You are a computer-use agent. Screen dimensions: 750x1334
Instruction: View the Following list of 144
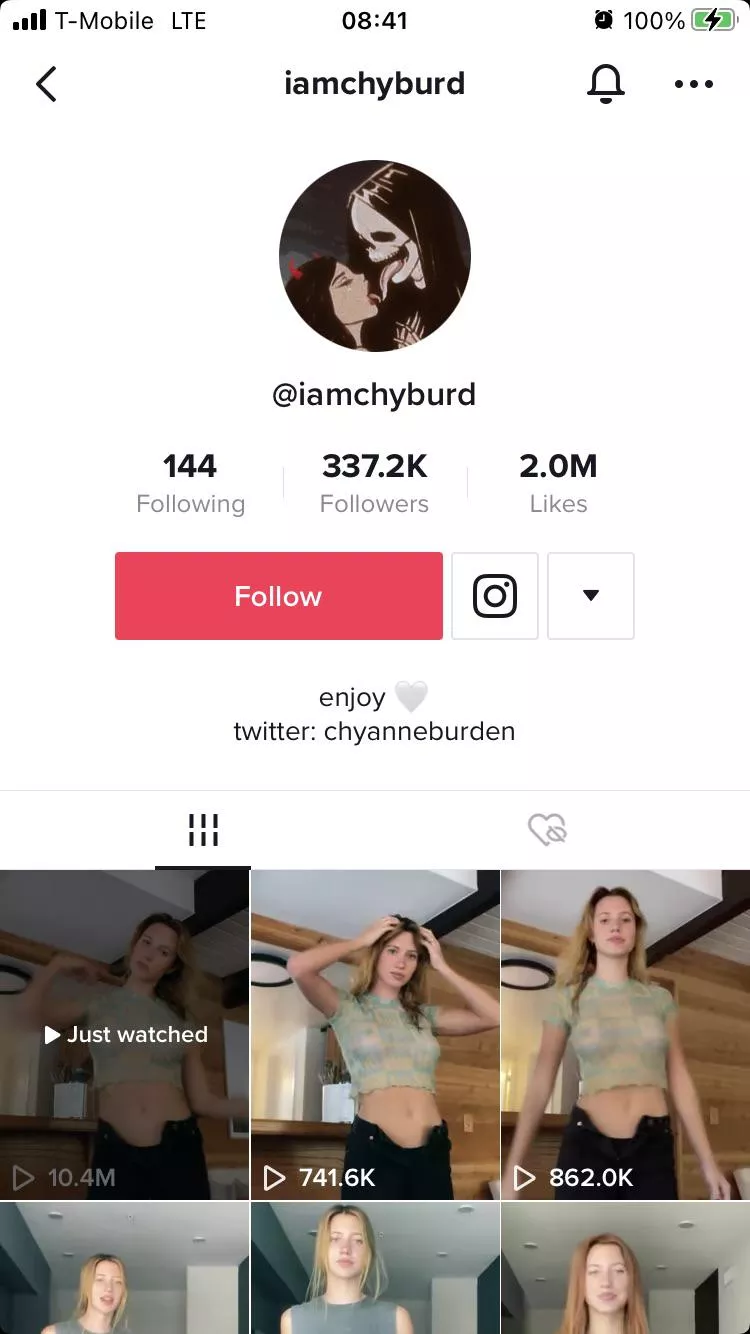click(x=190, y=483)
